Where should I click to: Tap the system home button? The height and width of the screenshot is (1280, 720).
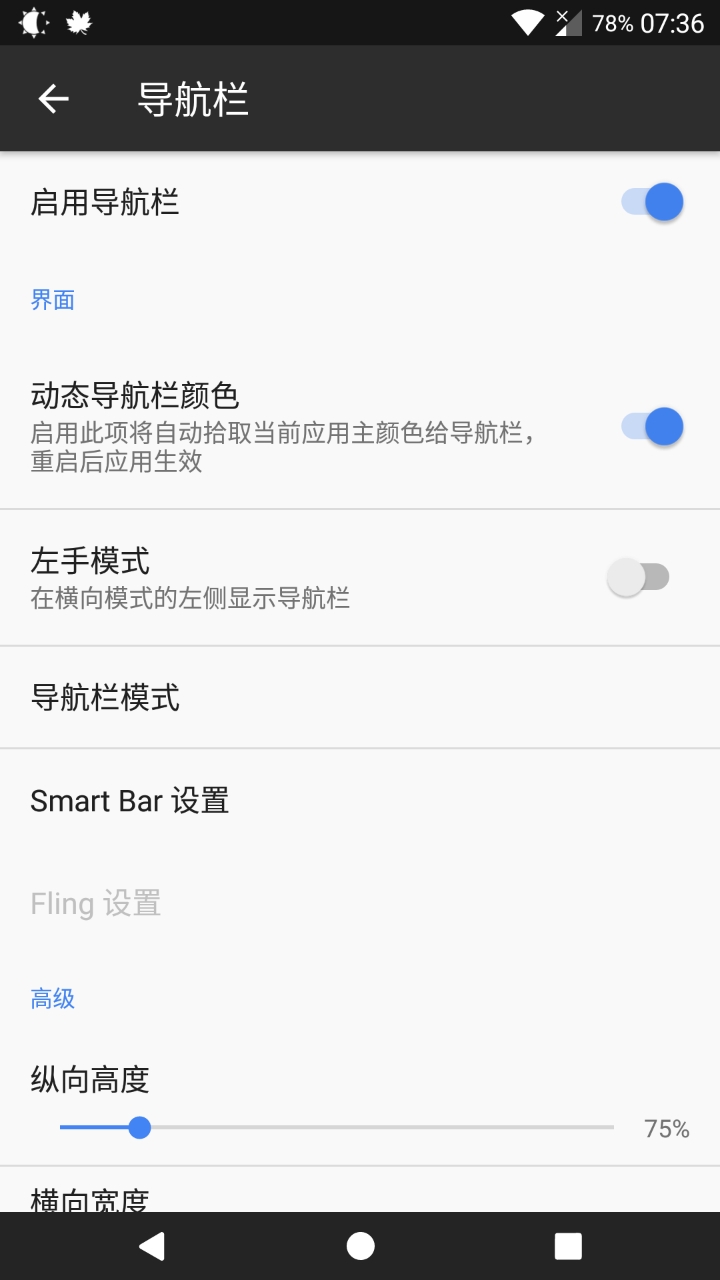point(360,1246)
